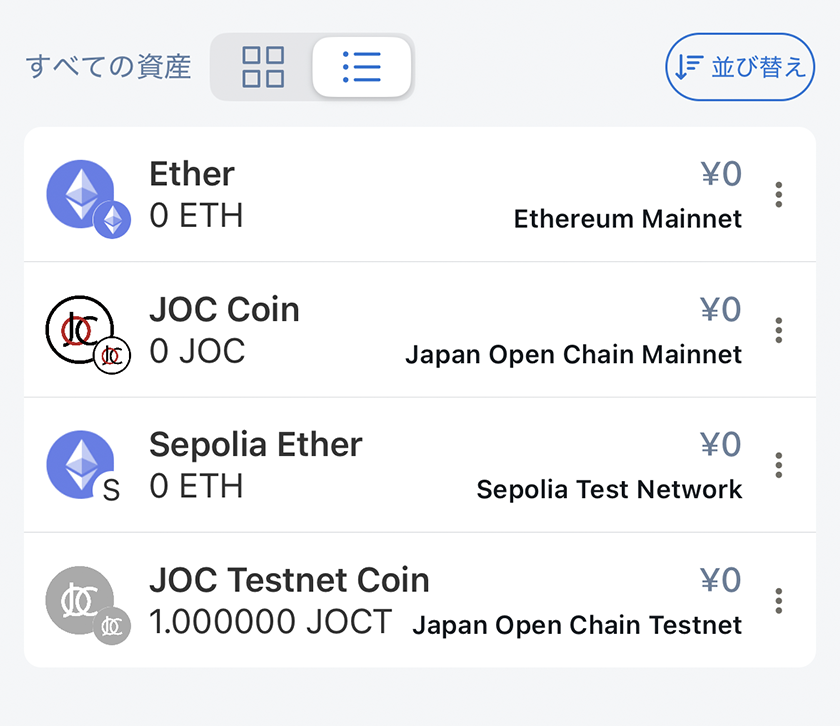Tap the 並び替え sort button
The image size is (840, 726).
(740, 67)
